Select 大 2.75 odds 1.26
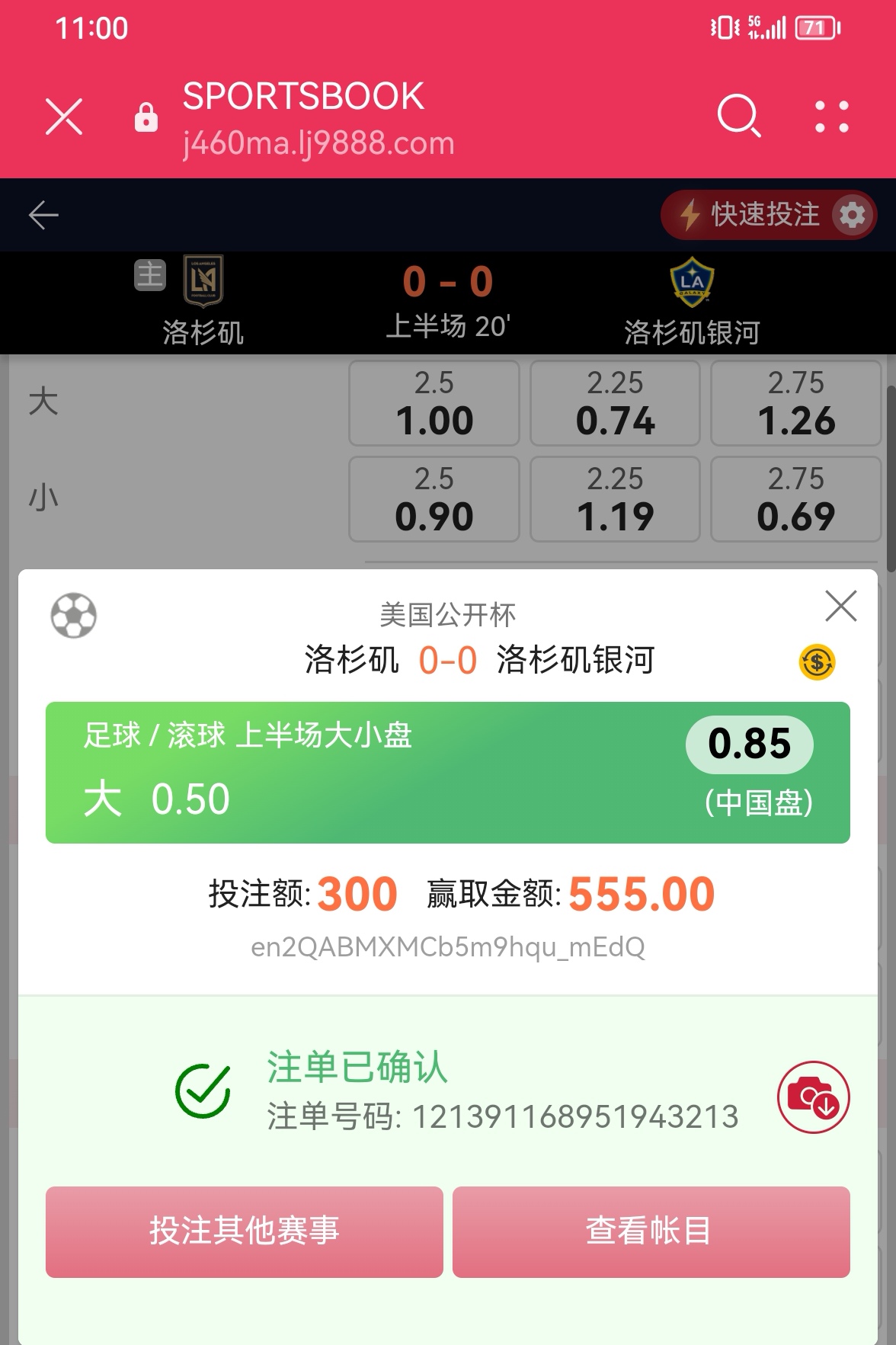 click(x=795, y=404)
